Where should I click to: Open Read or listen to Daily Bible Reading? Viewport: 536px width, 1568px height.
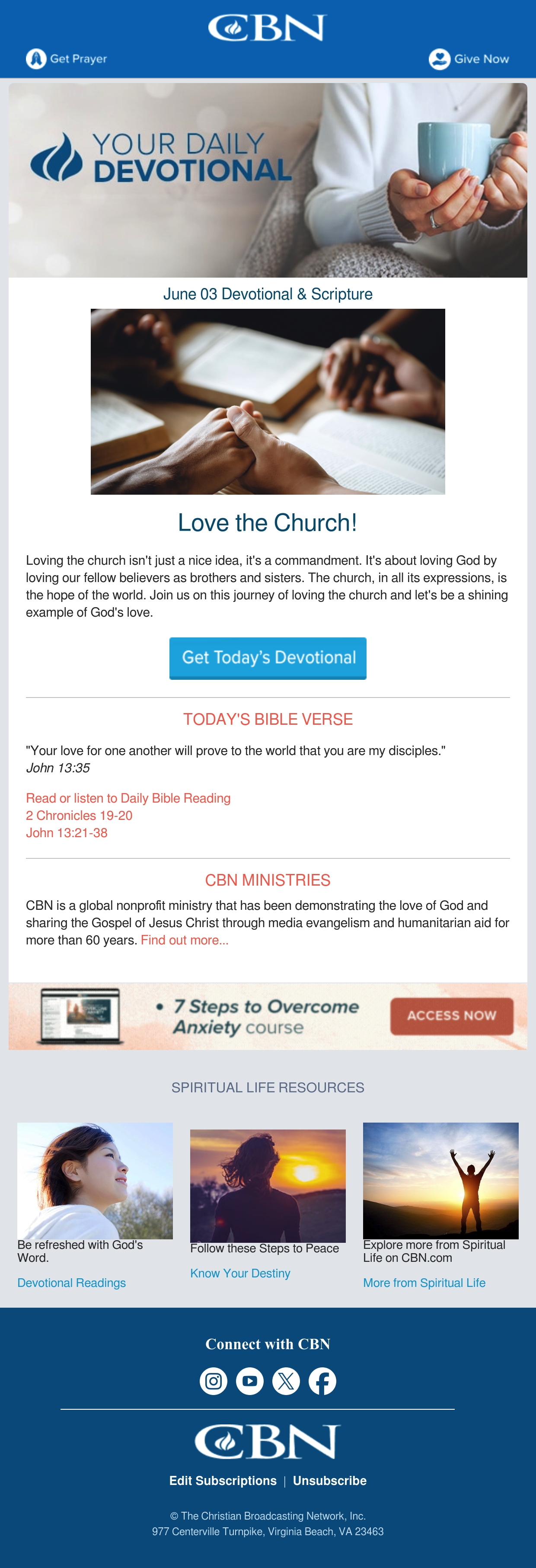(128, 798)
